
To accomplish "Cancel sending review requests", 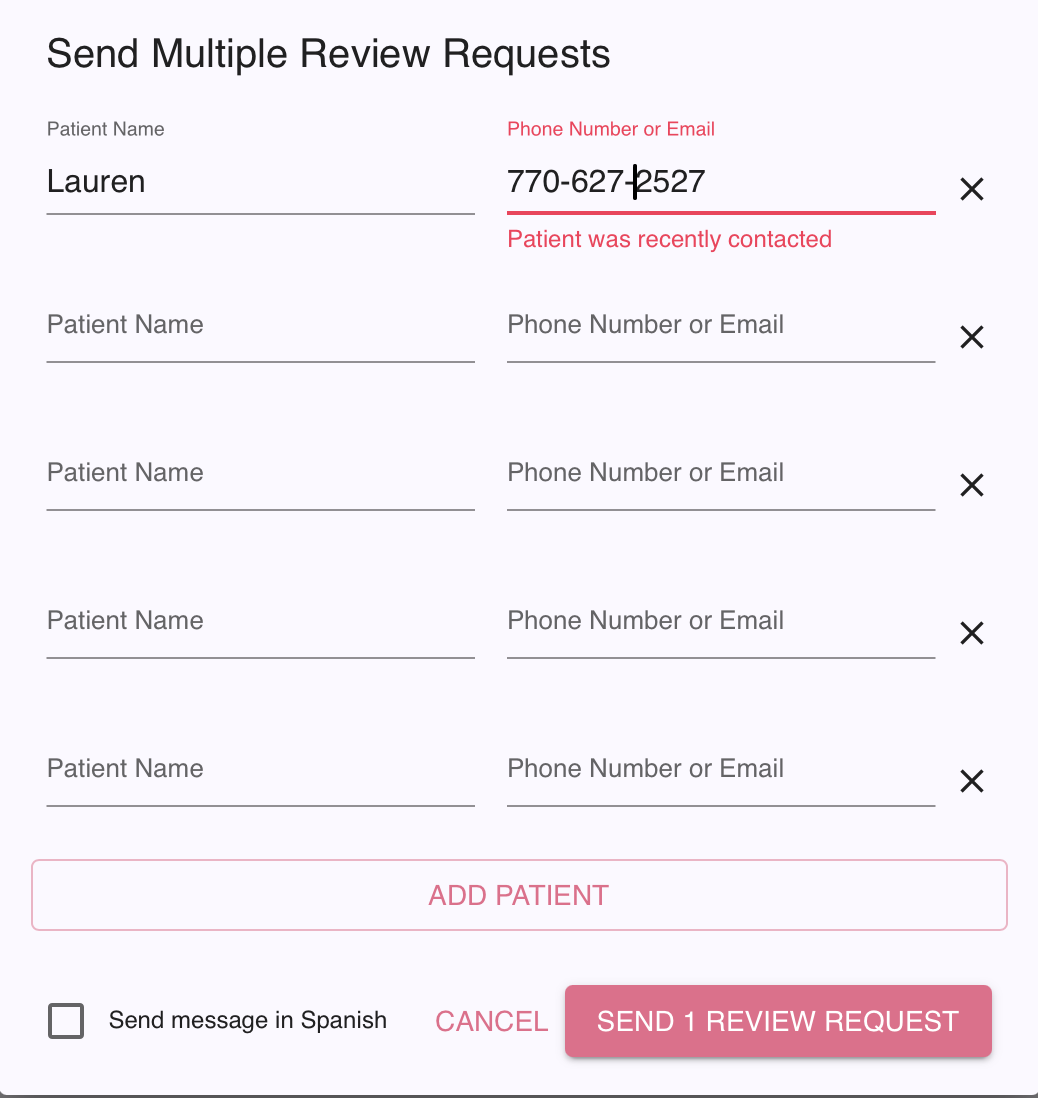I will pyautogui.click(x=491, y=1021).
